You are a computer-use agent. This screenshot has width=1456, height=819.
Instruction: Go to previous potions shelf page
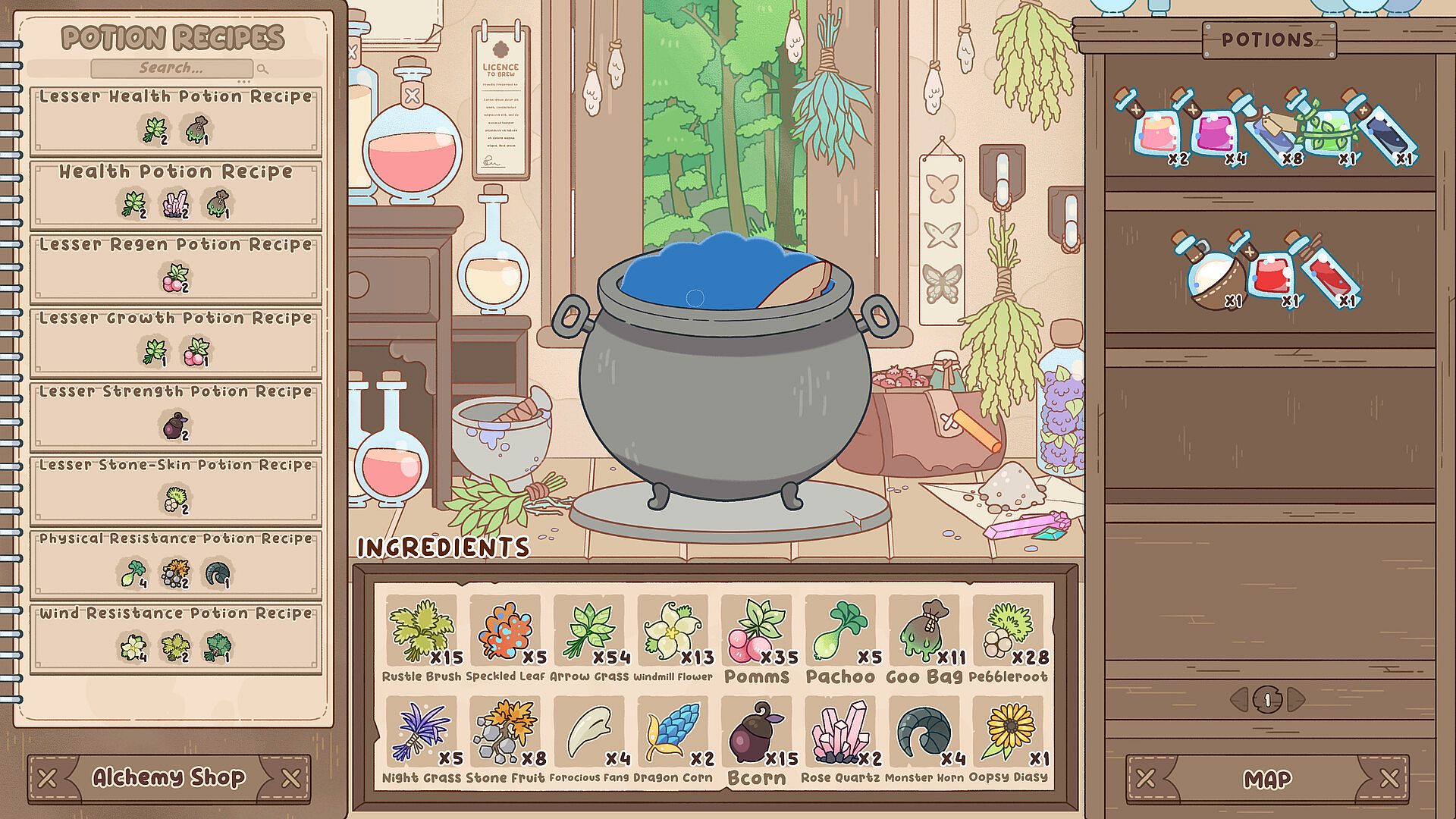pos(1239,699)
